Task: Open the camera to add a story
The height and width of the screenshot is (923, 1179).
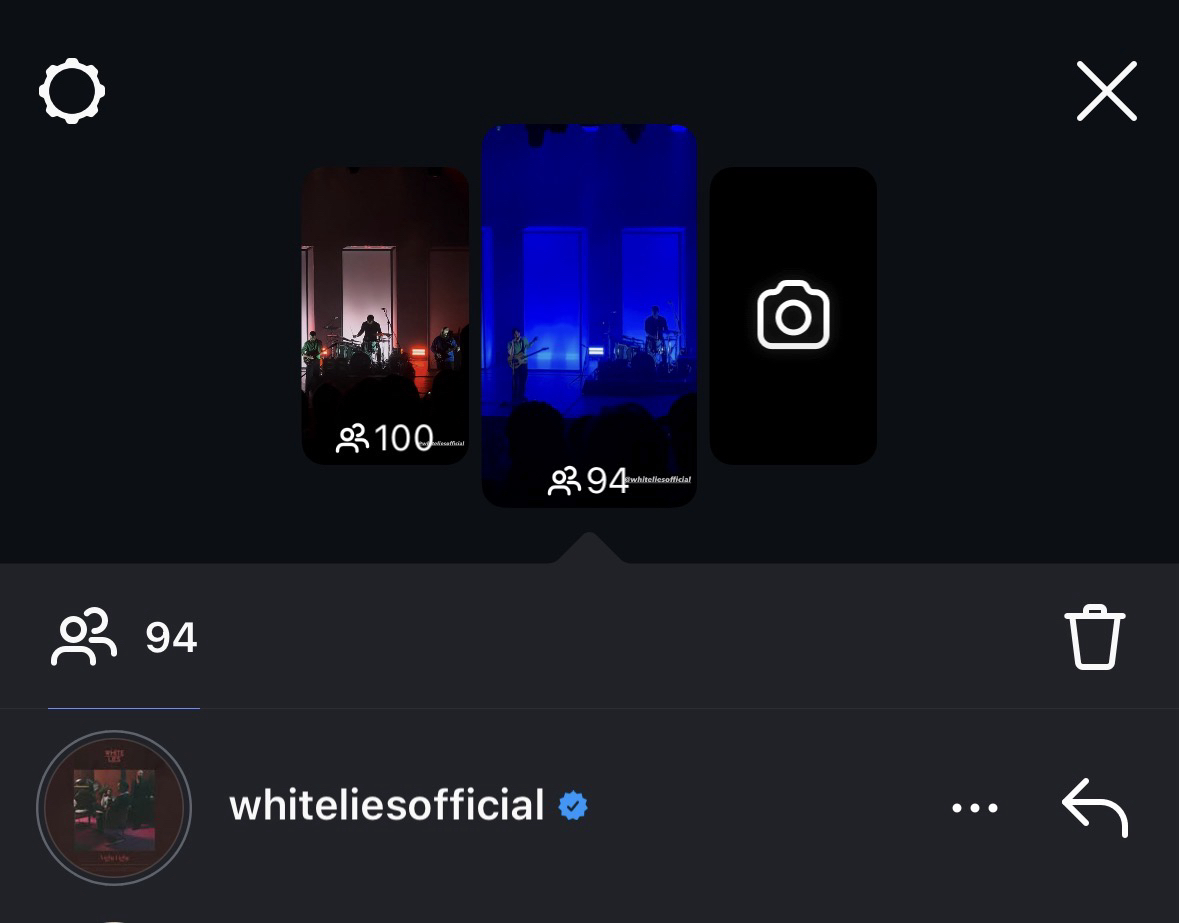Action: 793,315
